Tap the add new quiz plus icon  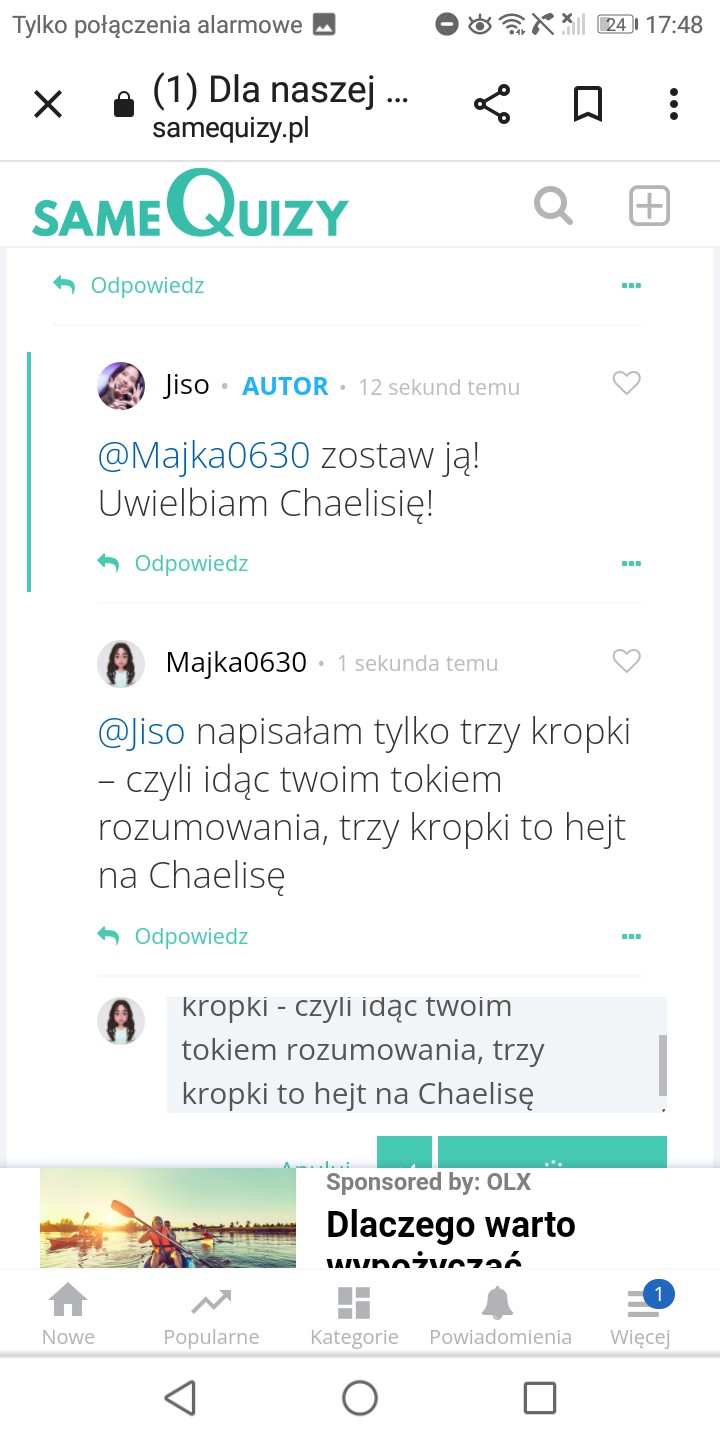coord(649,206)
